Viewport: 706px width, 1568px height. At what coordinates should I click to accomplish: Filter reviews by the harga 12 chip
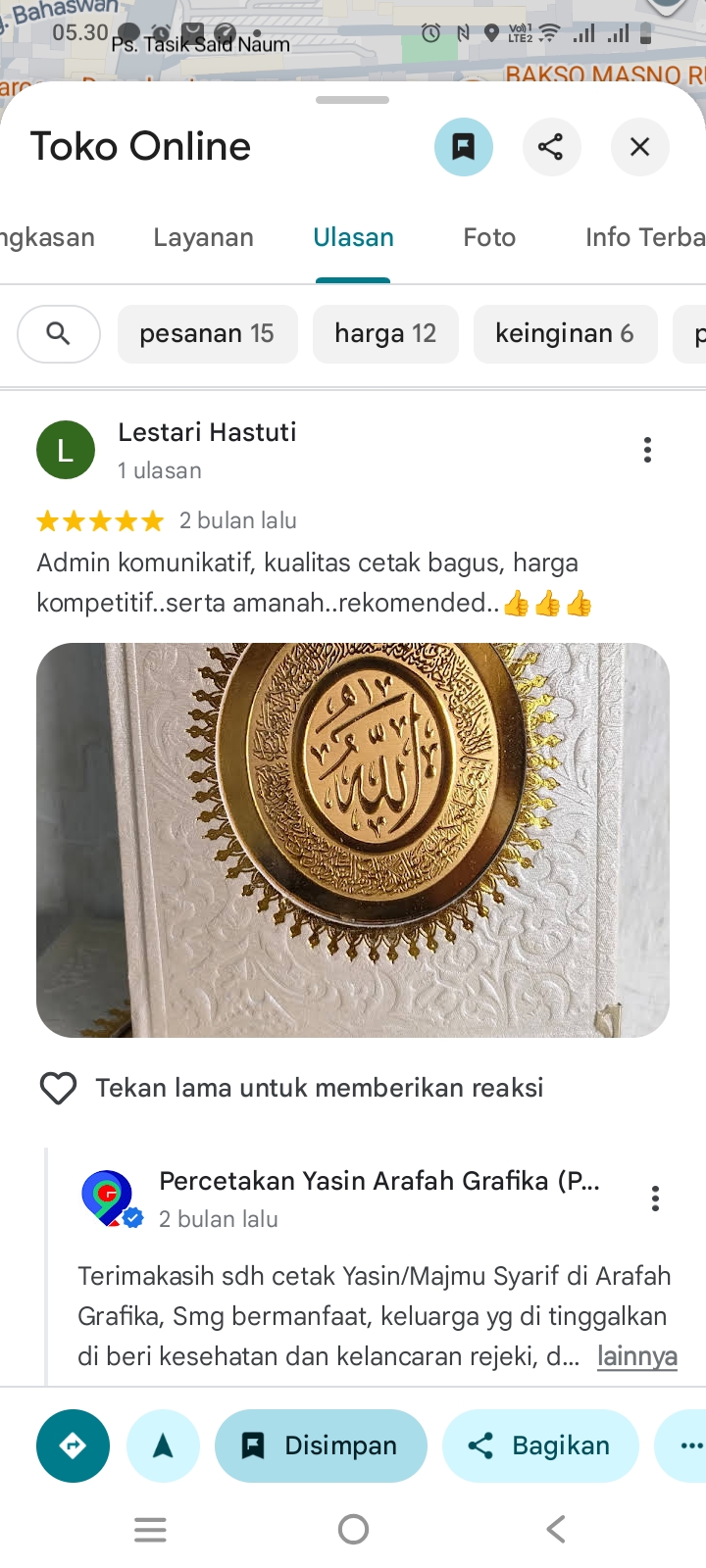point(385,334)
